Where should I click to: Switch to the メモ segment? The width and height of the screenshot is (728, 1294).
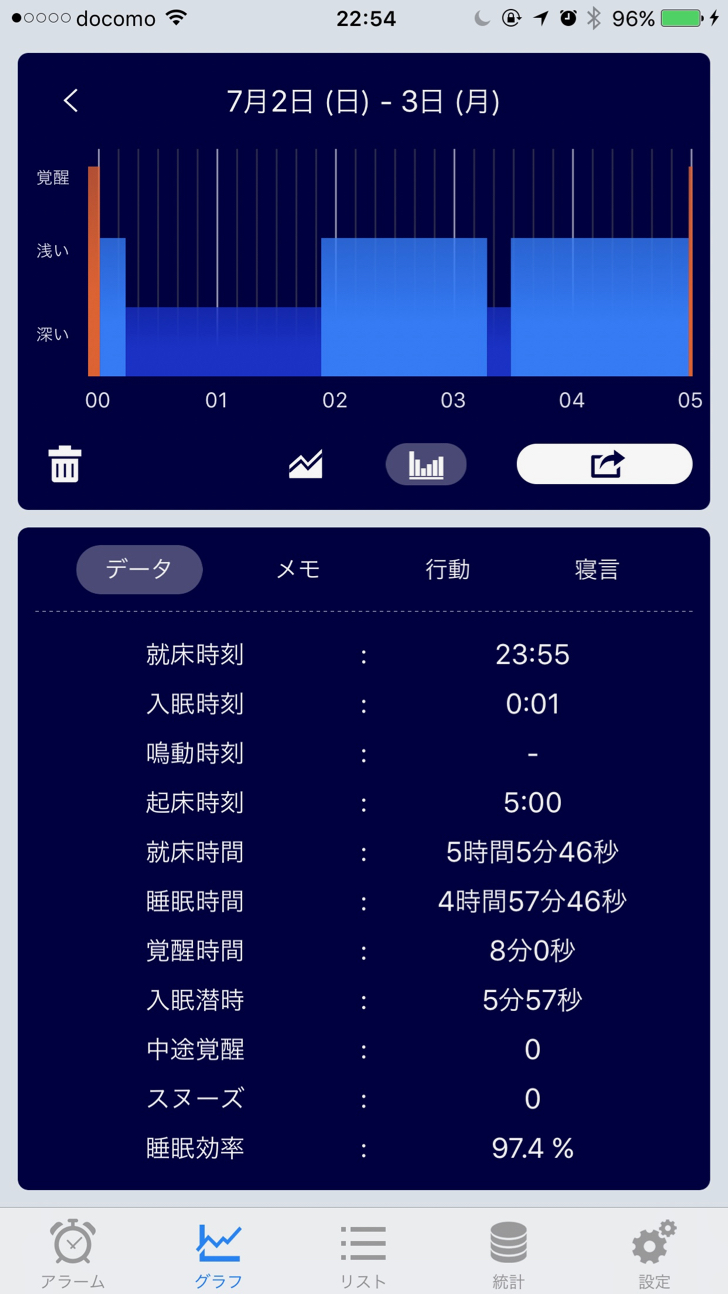pyautogui.click(x=298, y=569)
